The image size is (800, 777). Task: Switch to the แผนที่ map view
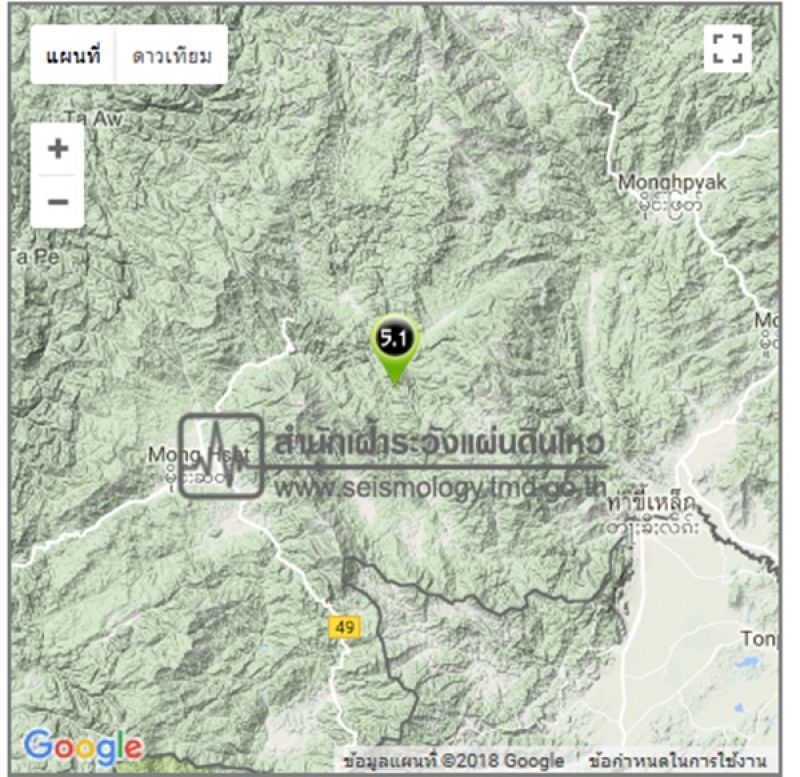pos(73,56)
